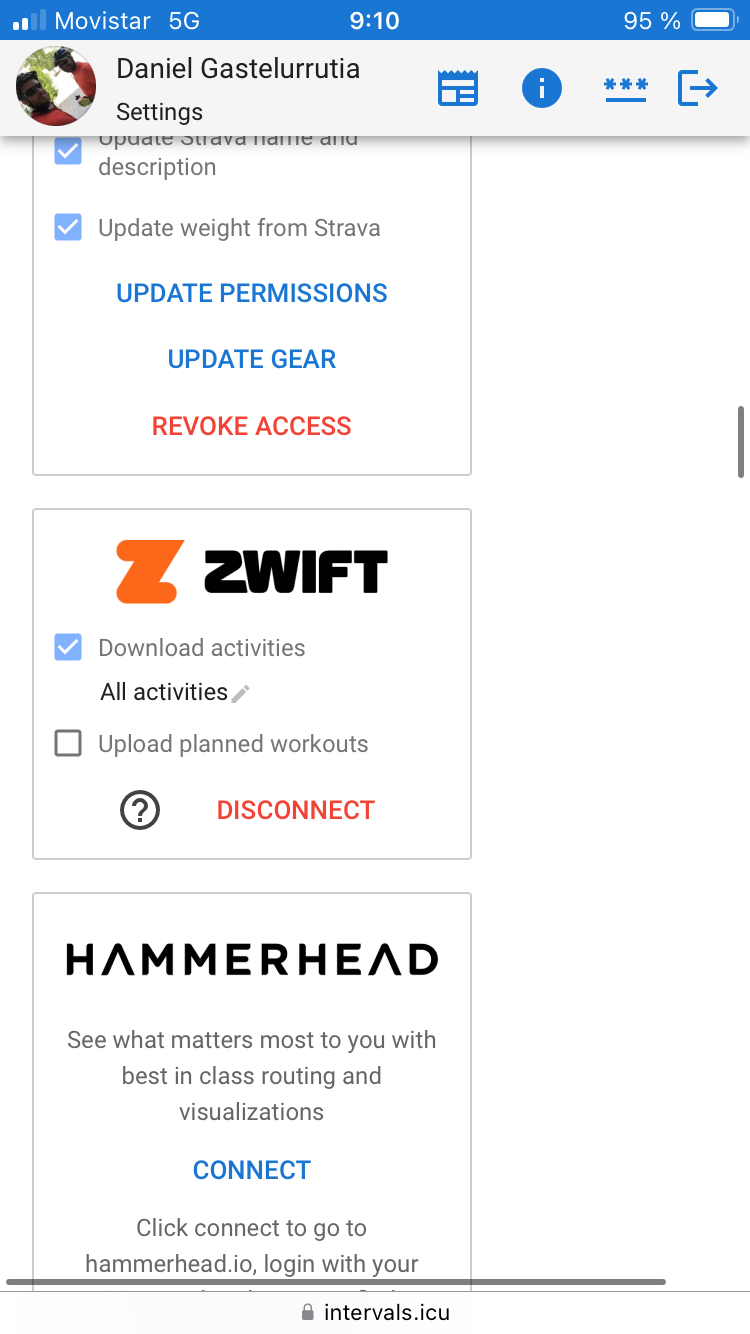Connect Hammerhead account
The width and height of the screenshot is (750, 1334).
[252, 1170]
